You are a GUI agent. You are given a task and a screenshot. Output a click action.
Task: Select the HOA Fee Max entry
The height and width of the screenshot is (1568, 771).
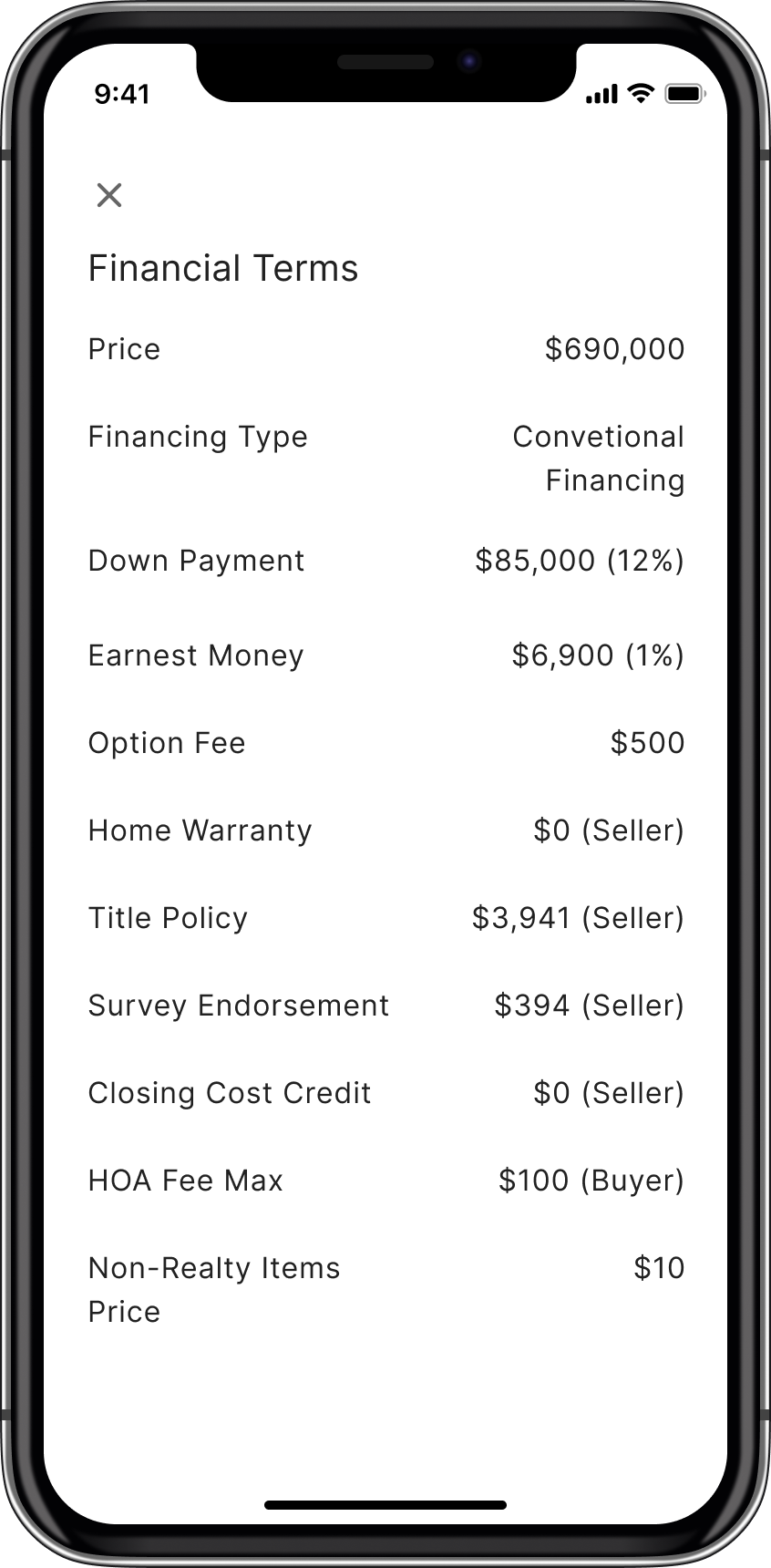click(x=185, y=1181)
